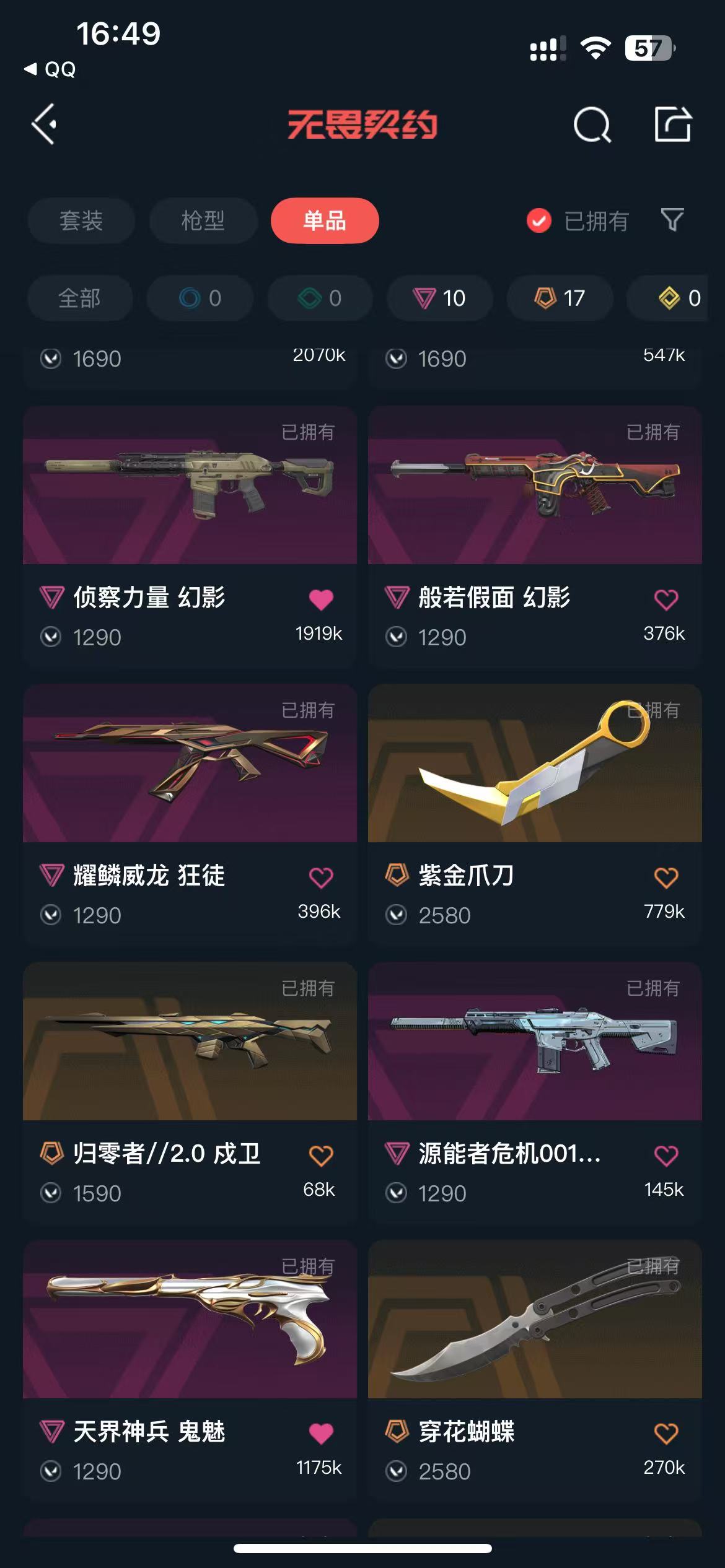Viewport: 725px width, 1568px height.
Task: Tap the share icon in header
Action: [x=672, y=124]
